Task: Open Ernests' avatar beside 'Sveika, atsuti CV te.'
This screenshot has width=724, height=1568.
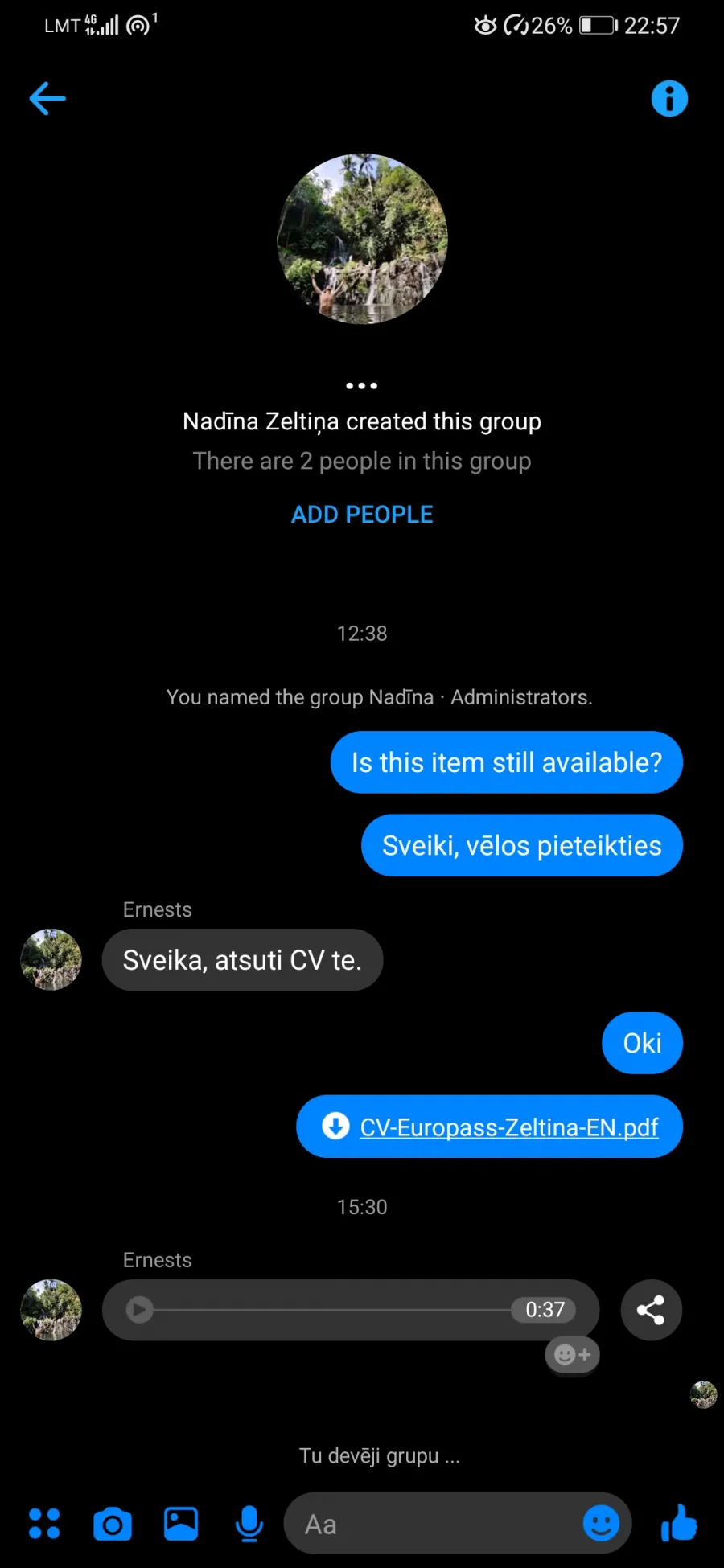Action: 51,959
